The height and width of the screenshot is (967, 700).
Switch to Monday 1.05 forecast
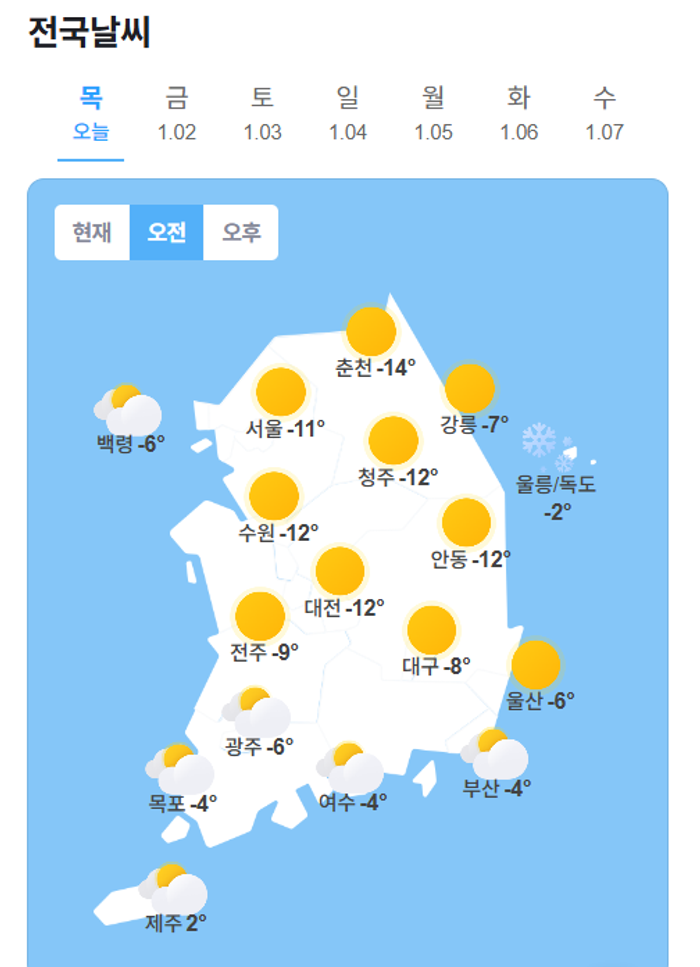point(433,113)
